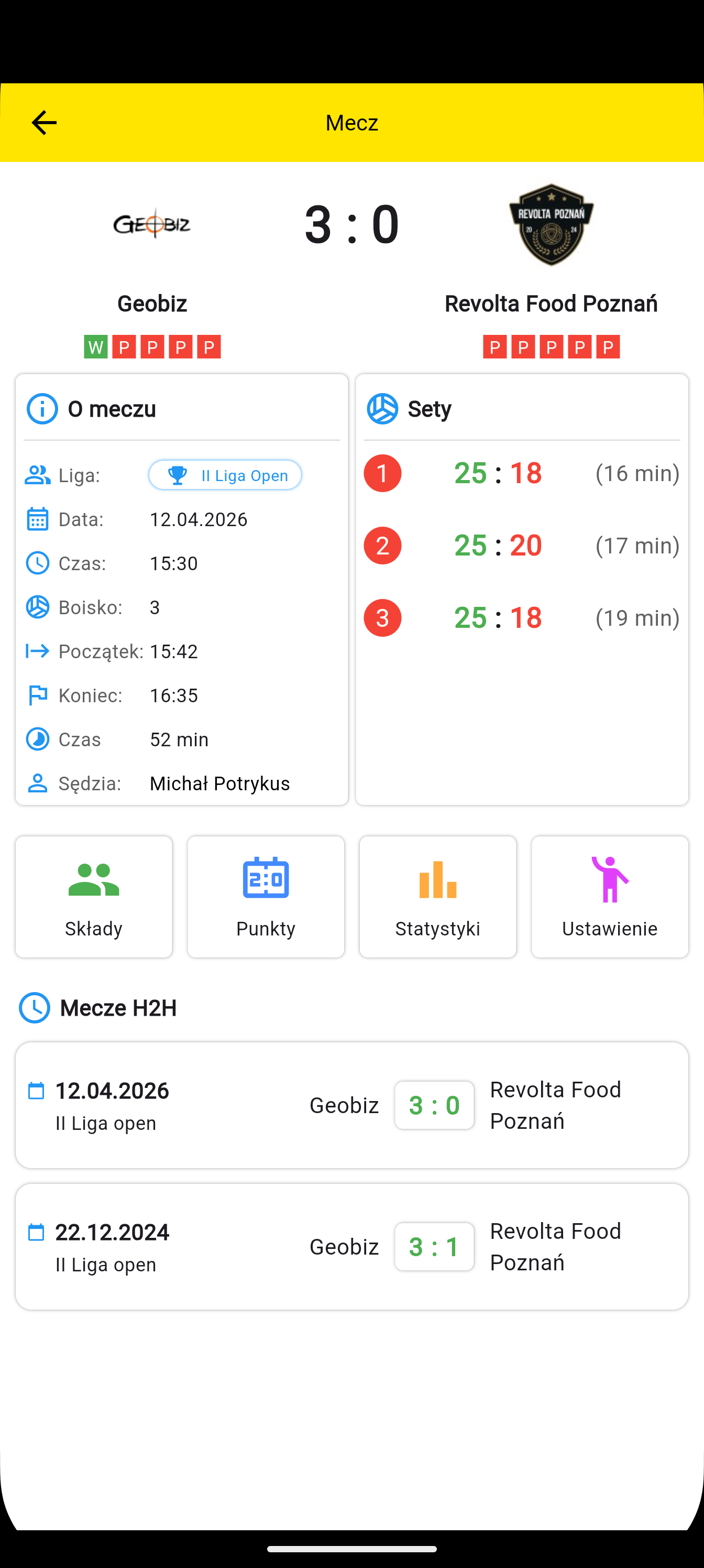Open H2H match from 22.12.2024
The height and width of the screenshot is (1568, 704).
point(351,1246)
